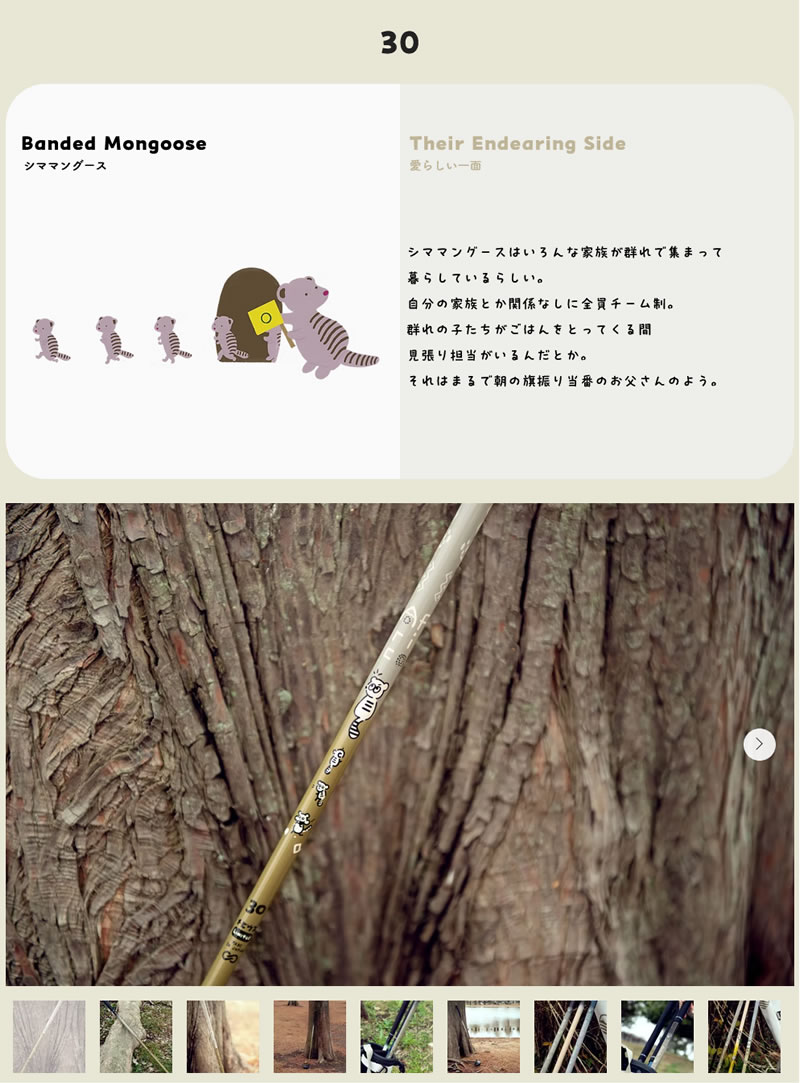Select the thumbnail showing the pond behind a tree

coord(484,1037)
